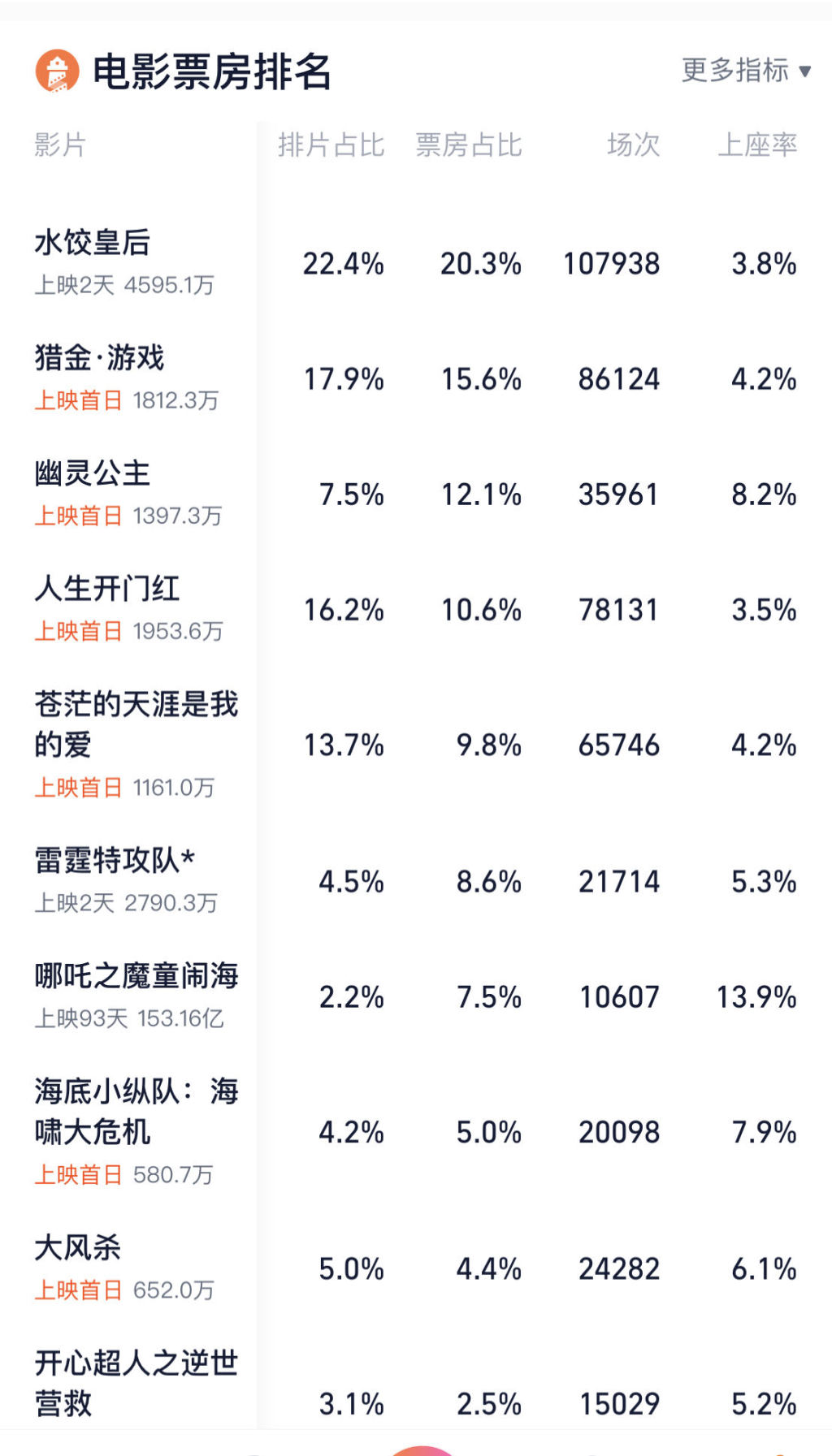The height and width of the screenshot is (1456, 832).
Task: Select 开心超人之逆世营救 row
Action: (136, 1382)
